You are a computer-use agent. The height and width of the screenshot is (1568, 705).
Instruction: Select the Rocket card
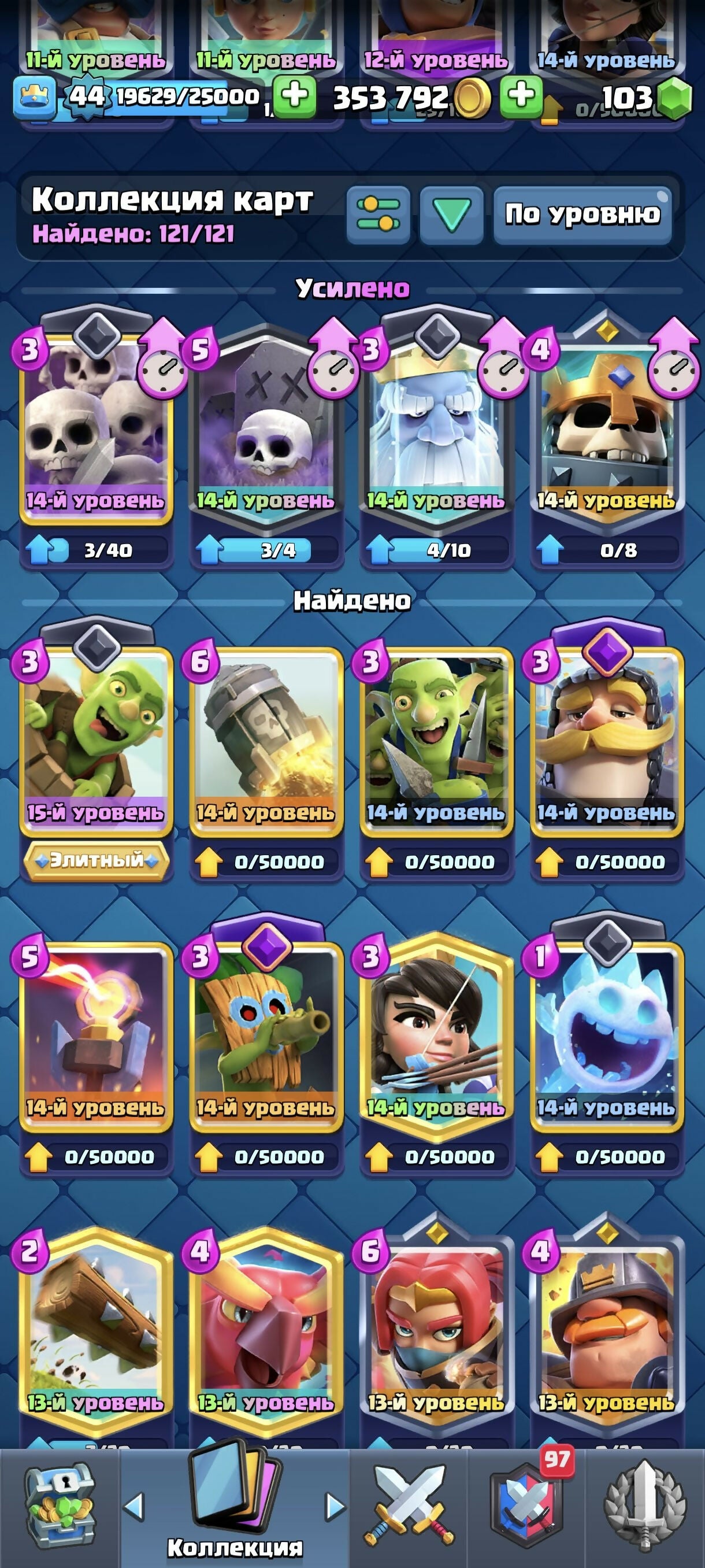[x=266, y=739]
